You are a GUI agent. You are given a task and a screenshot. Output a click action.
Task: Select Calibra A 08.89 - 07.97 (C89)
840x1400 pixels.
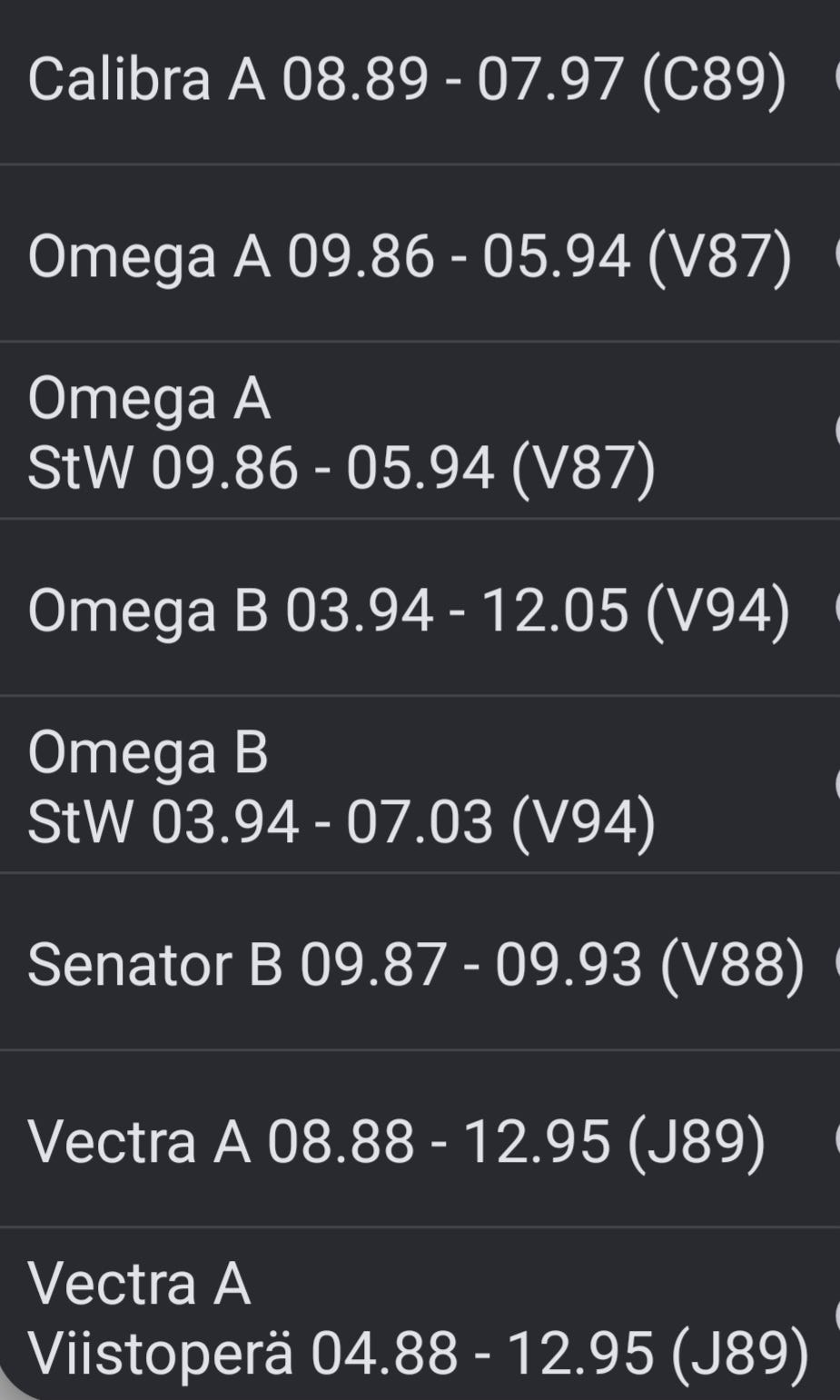(407, 79)
